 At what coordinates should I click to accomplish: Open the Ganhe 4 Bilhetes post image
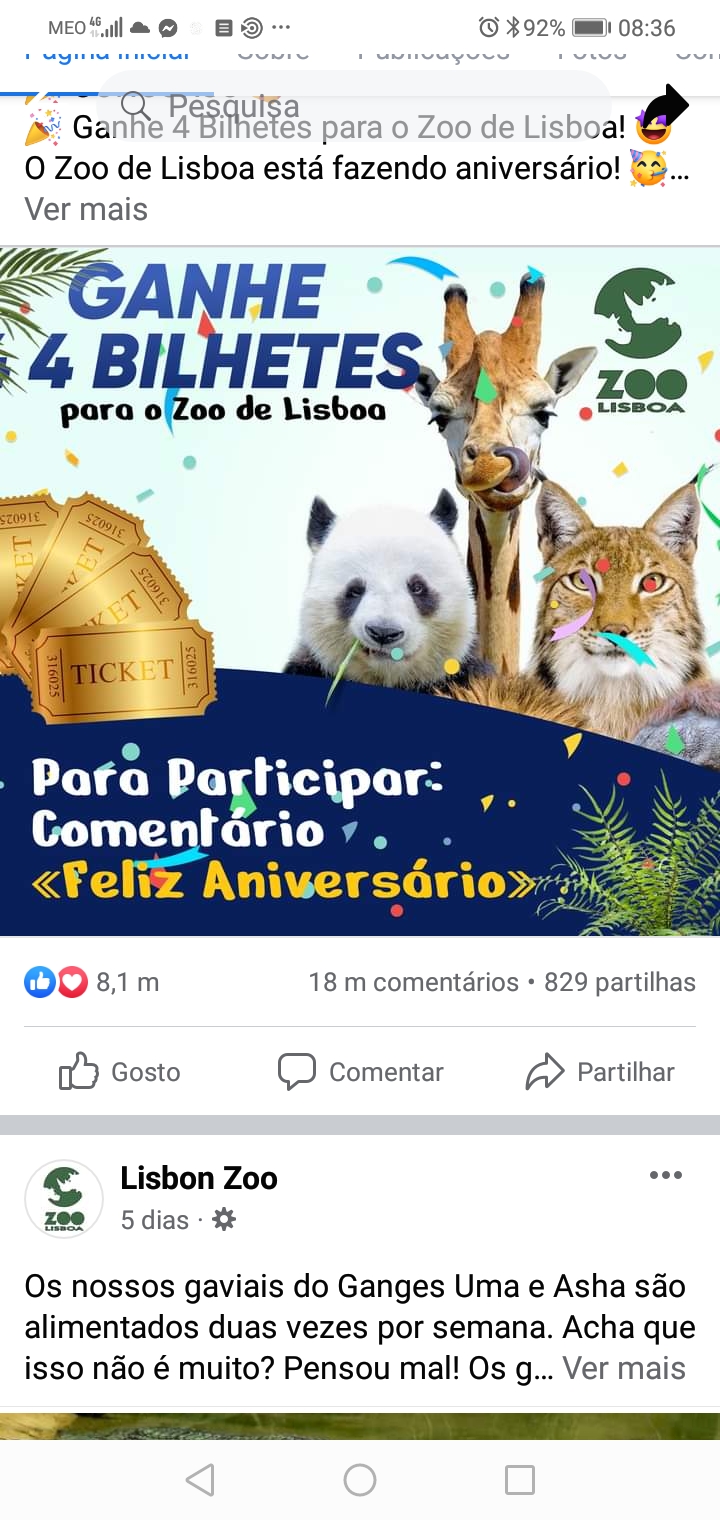[x=360, y=590]
